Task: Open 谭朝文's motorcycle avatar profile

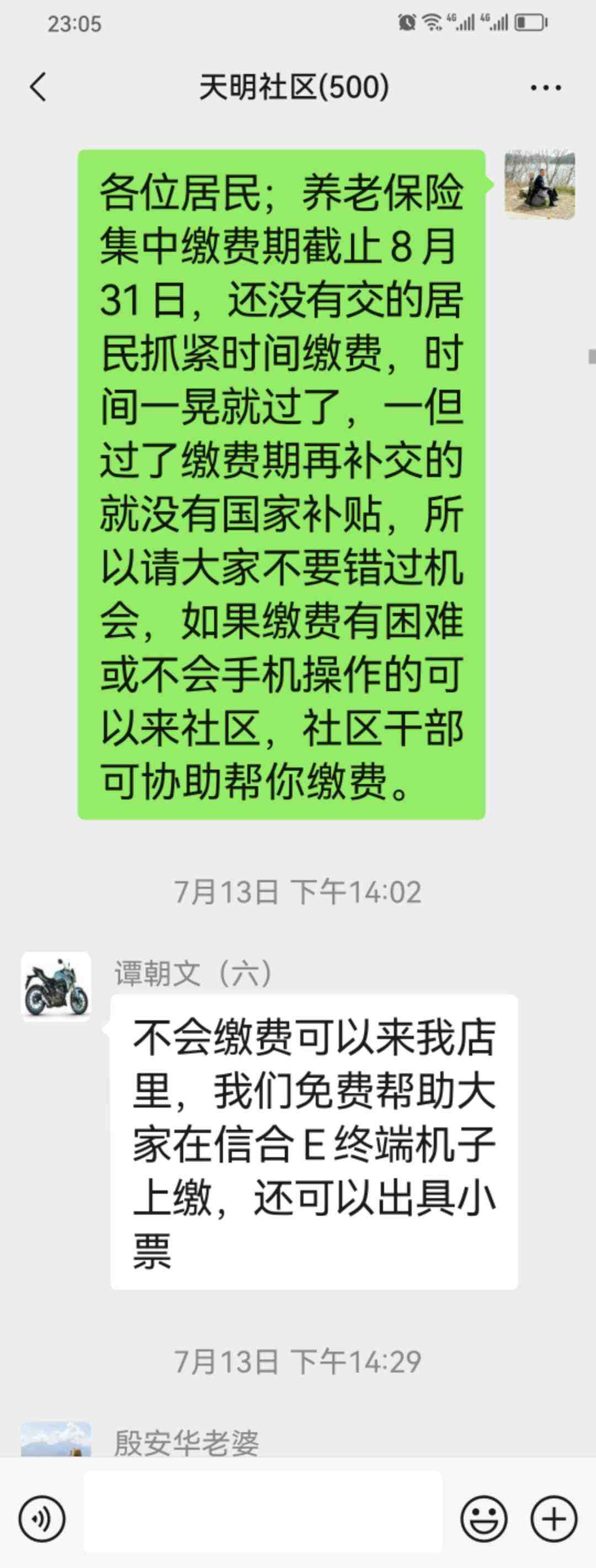Action: click(56, 986)
